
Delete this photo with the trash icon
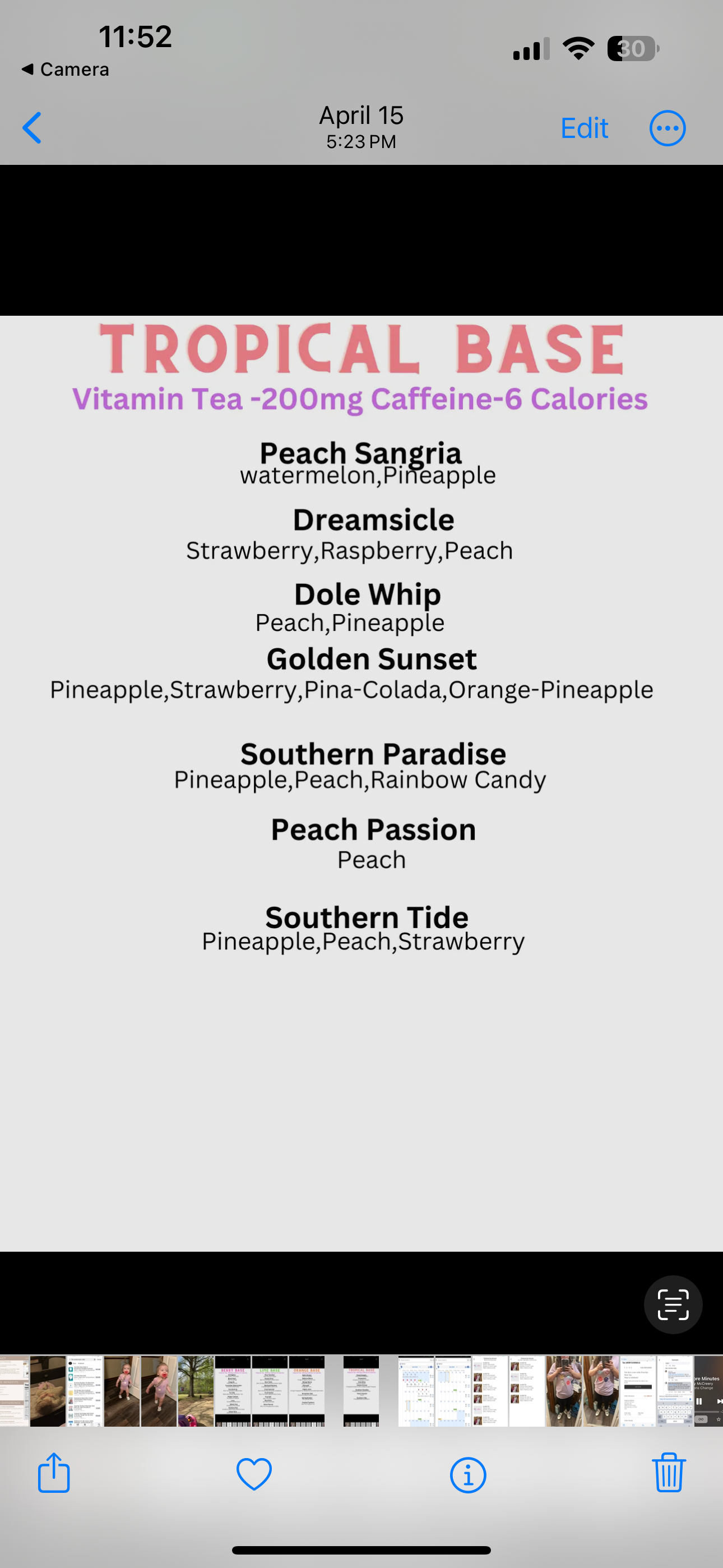click(669, 1473)
